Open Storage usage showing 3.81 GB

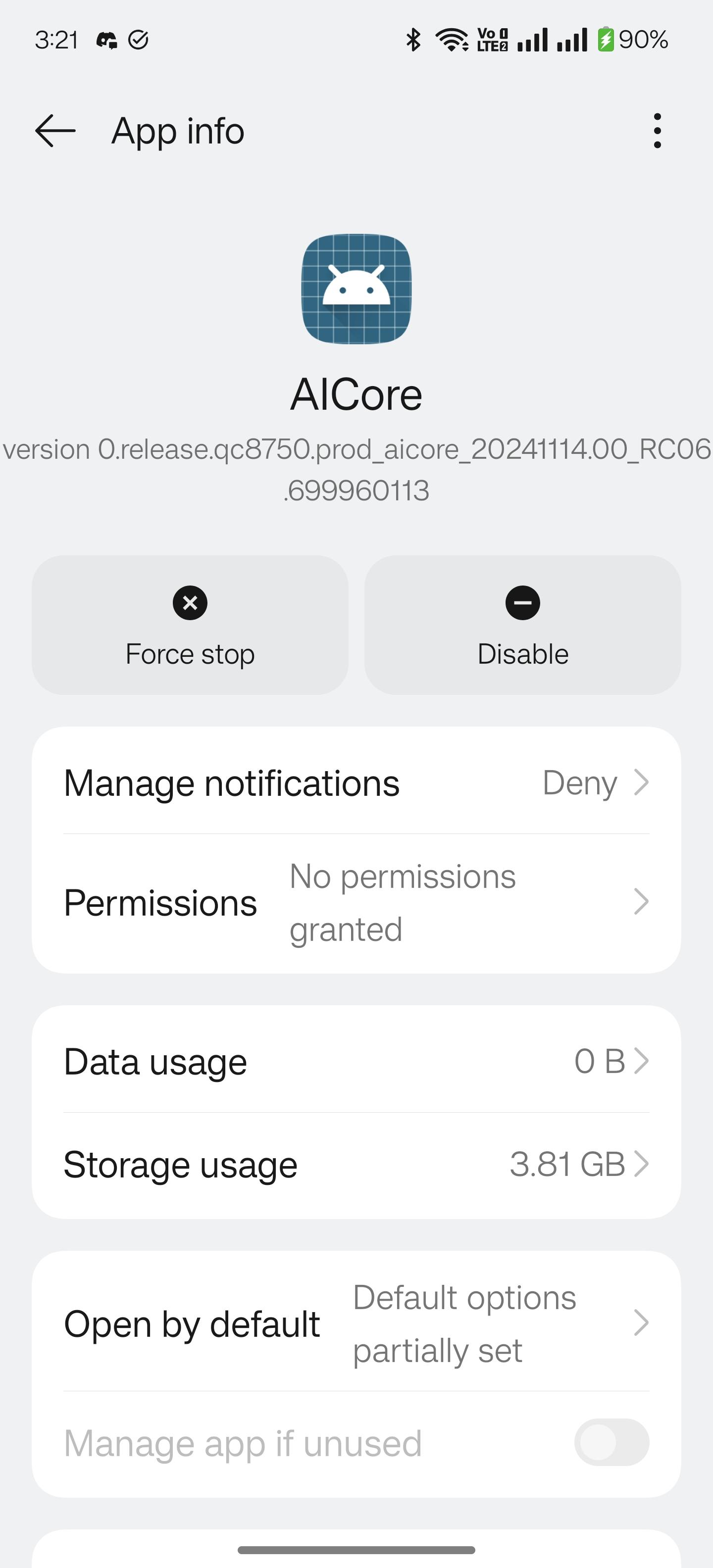point(356,1165)
